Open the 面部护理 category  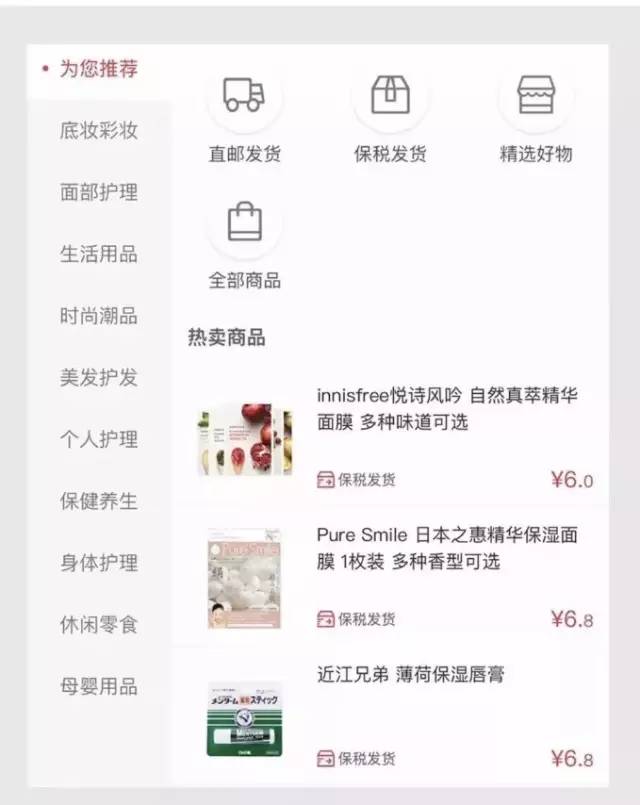point(98,192)
